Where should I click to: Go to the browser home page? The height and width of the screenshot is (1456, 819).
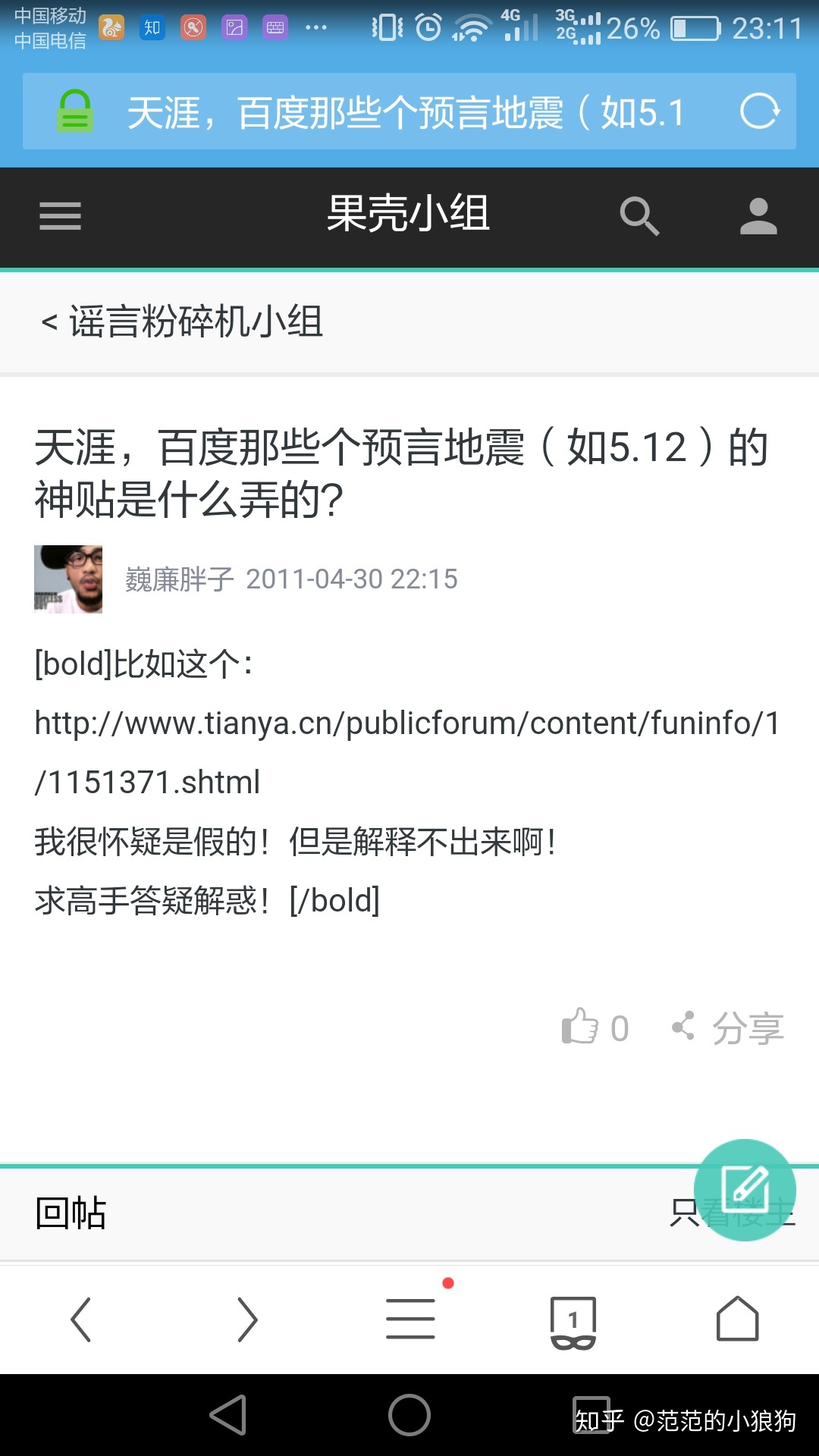737,1319
